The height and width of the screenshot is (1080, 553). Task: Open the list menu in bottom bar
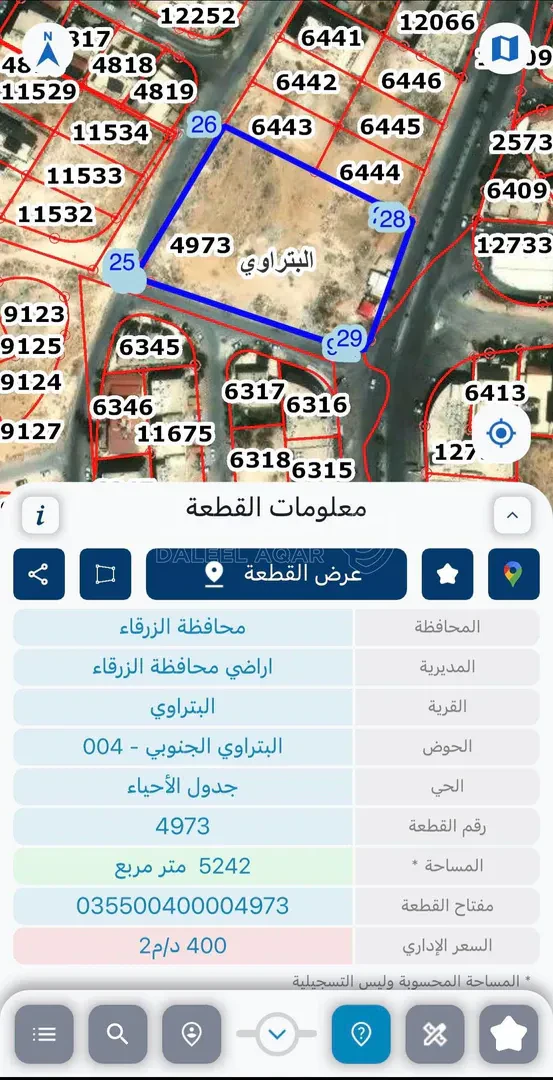44,1034
